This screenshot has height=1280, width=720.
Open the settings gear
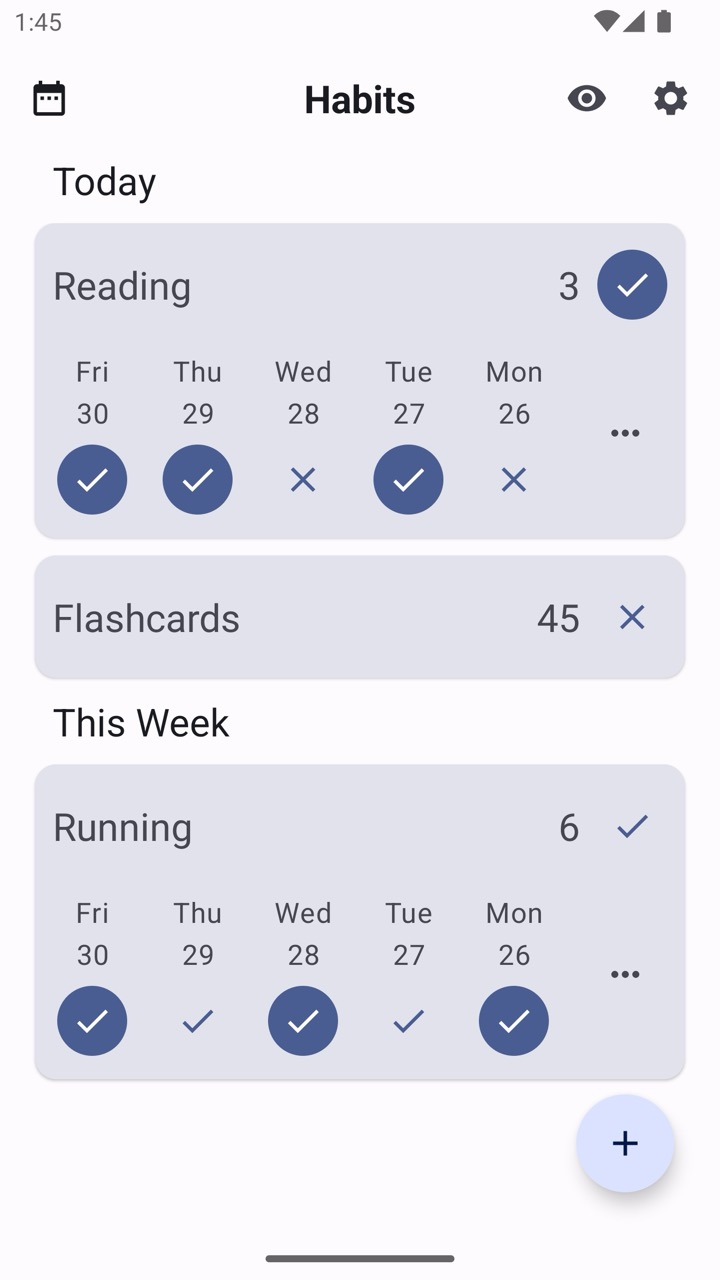tap(671, 98)
